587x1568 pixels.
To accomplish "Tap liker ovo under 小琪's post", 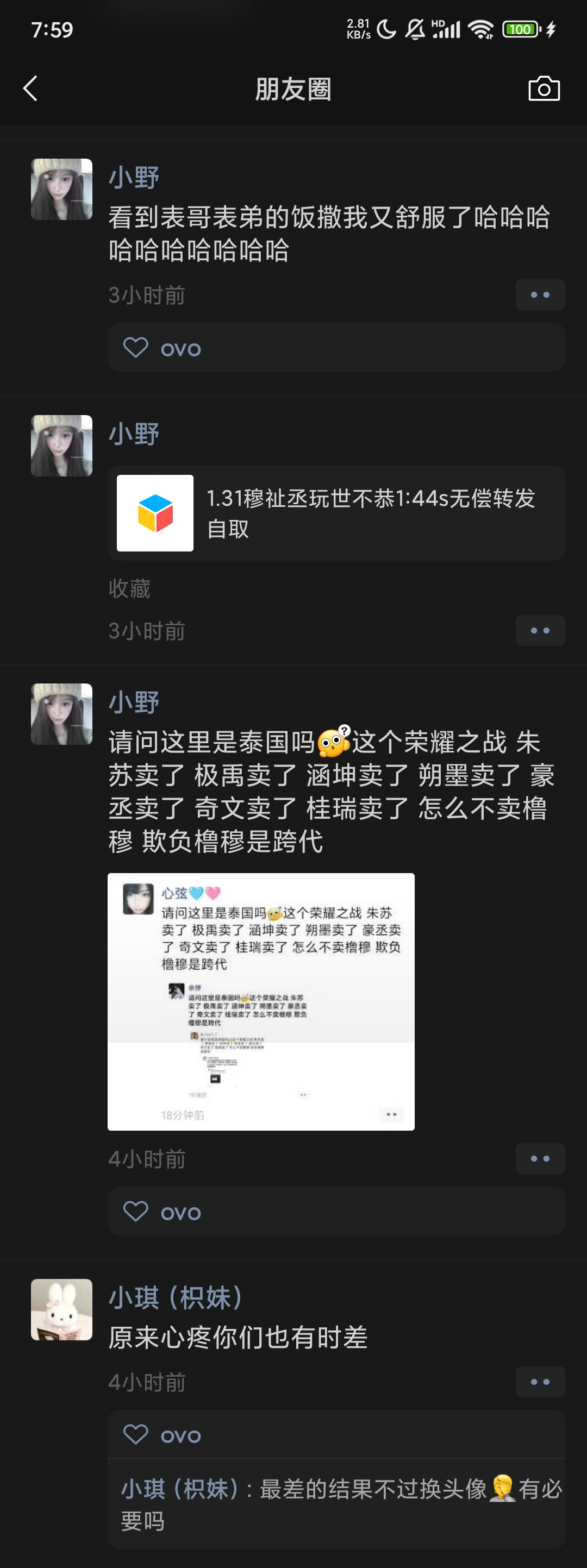I will pos(180,1435).
